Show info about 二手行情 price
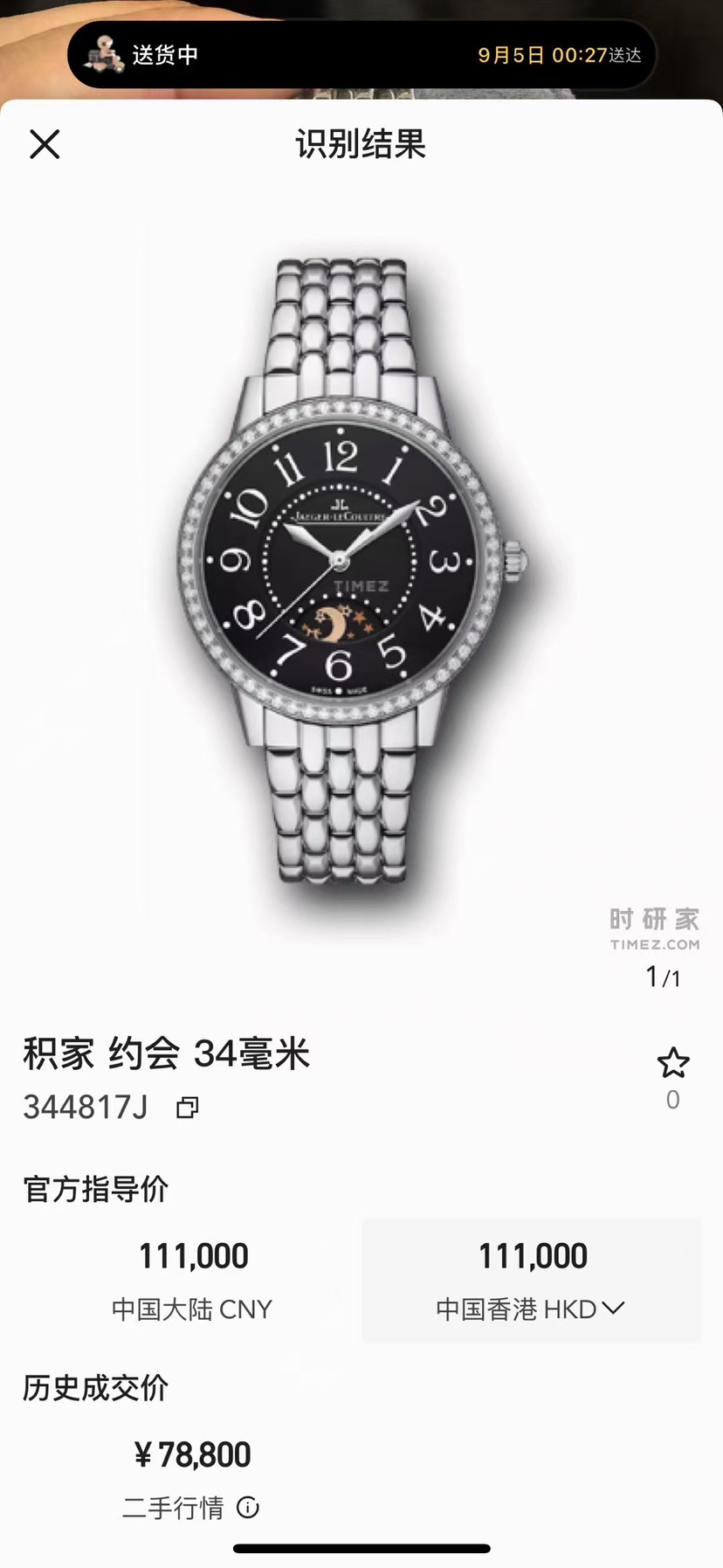 pyautogui.click(x=248, y=1507)
